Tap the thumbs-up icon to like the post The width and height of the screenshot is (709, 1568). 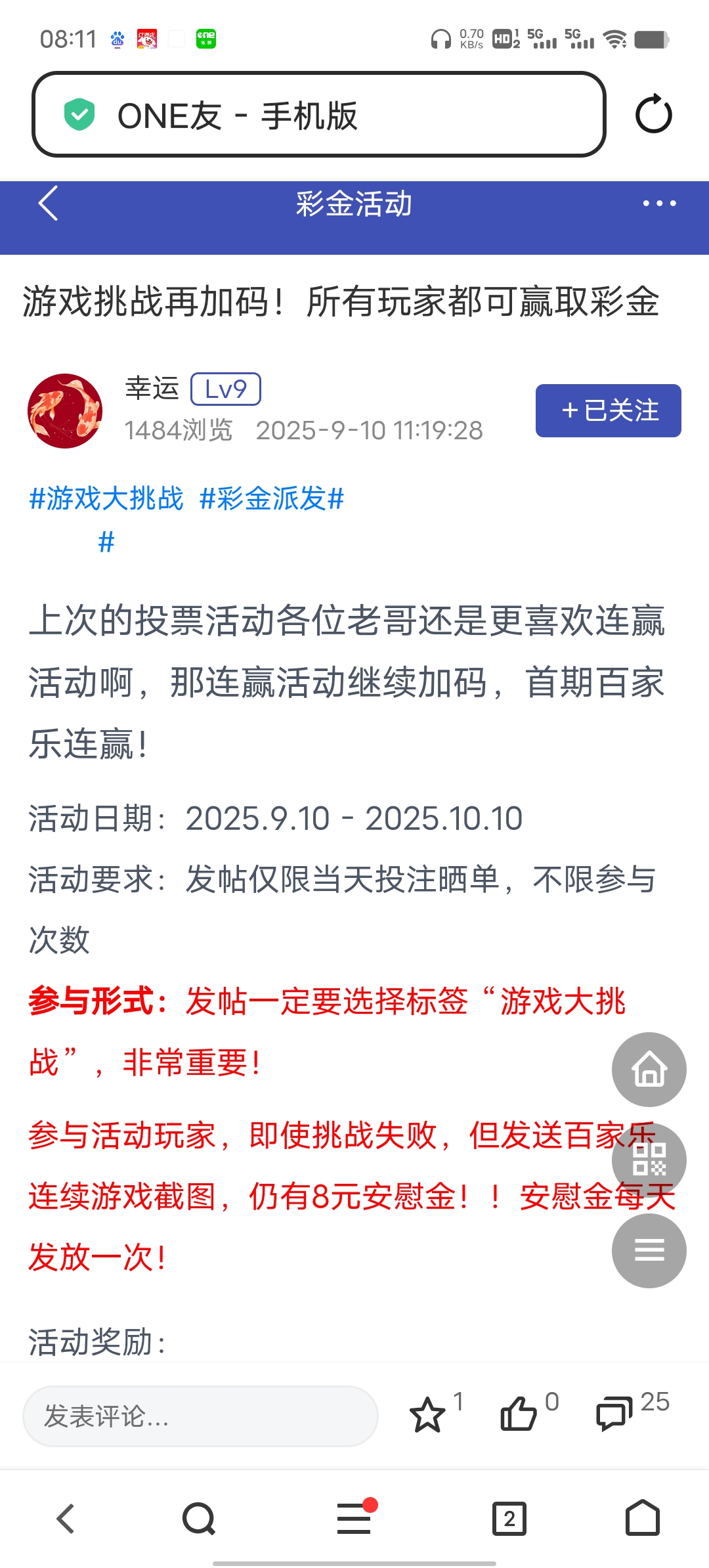519,1415
